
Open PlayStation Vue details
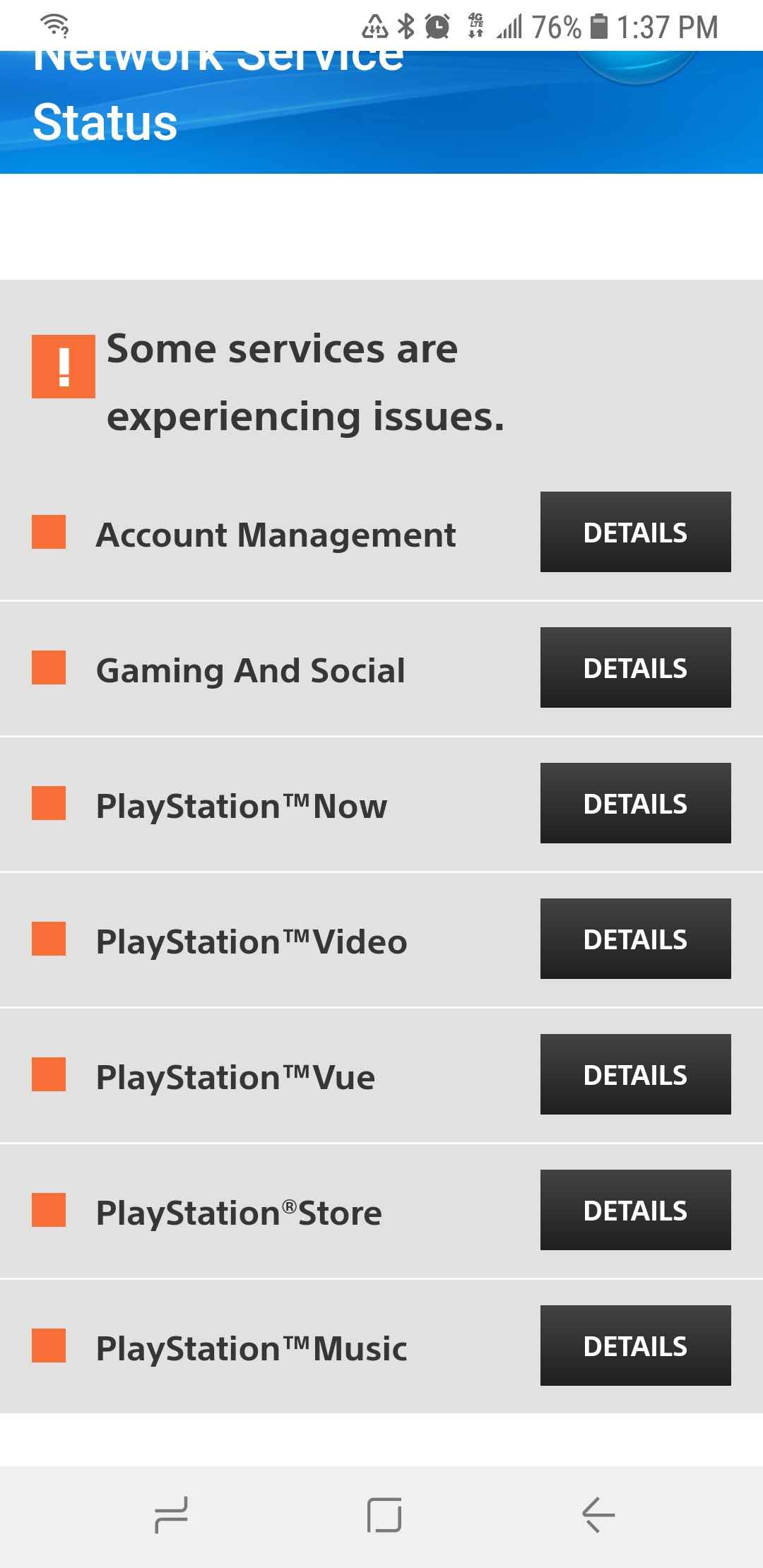[635, 1074]
